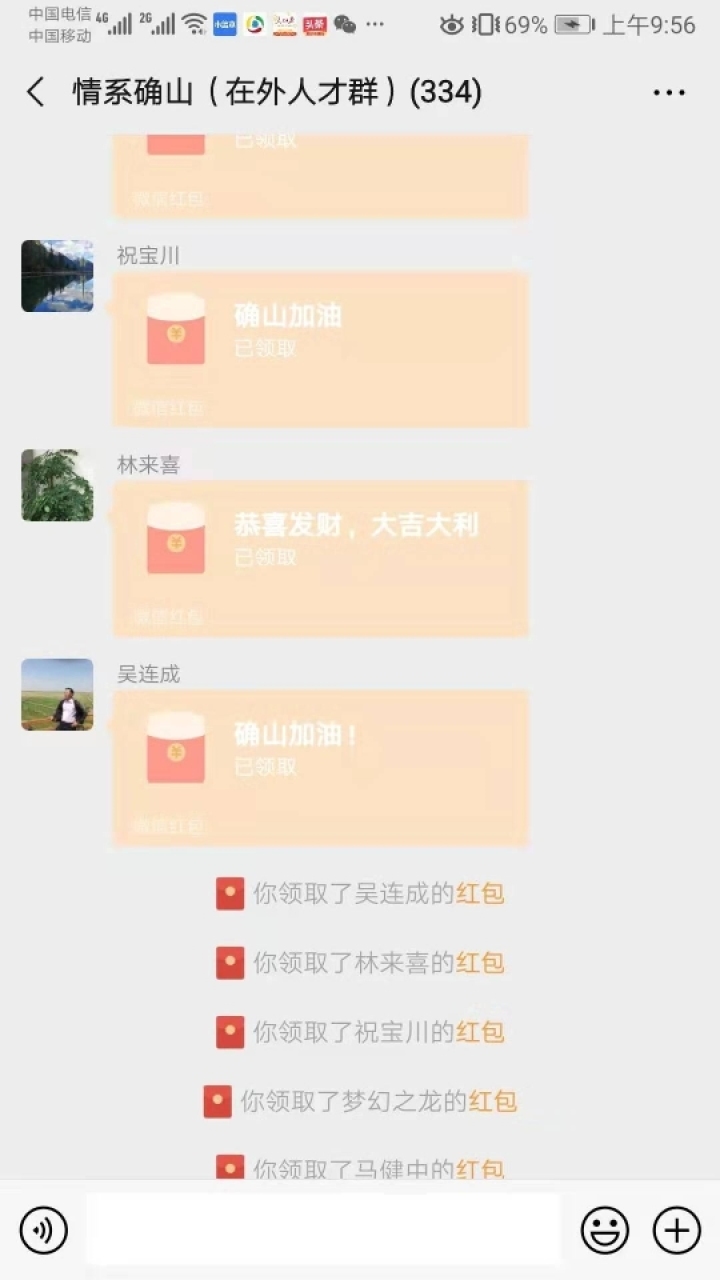
Task: Tap 祝宝川's name label above the red packet
Action: pos(146,256)
